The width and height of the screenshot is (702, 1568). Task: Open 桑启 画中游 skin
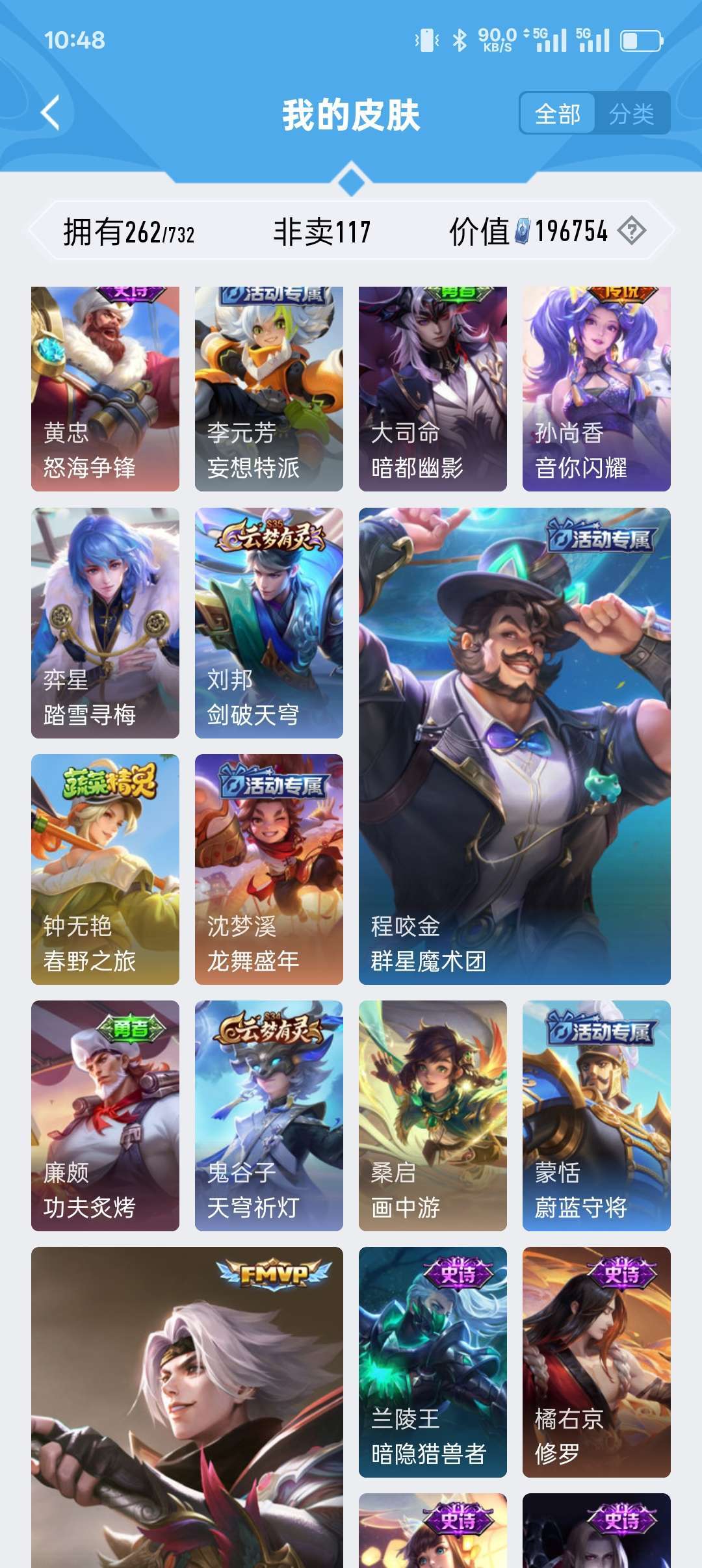coord(433,1116)
